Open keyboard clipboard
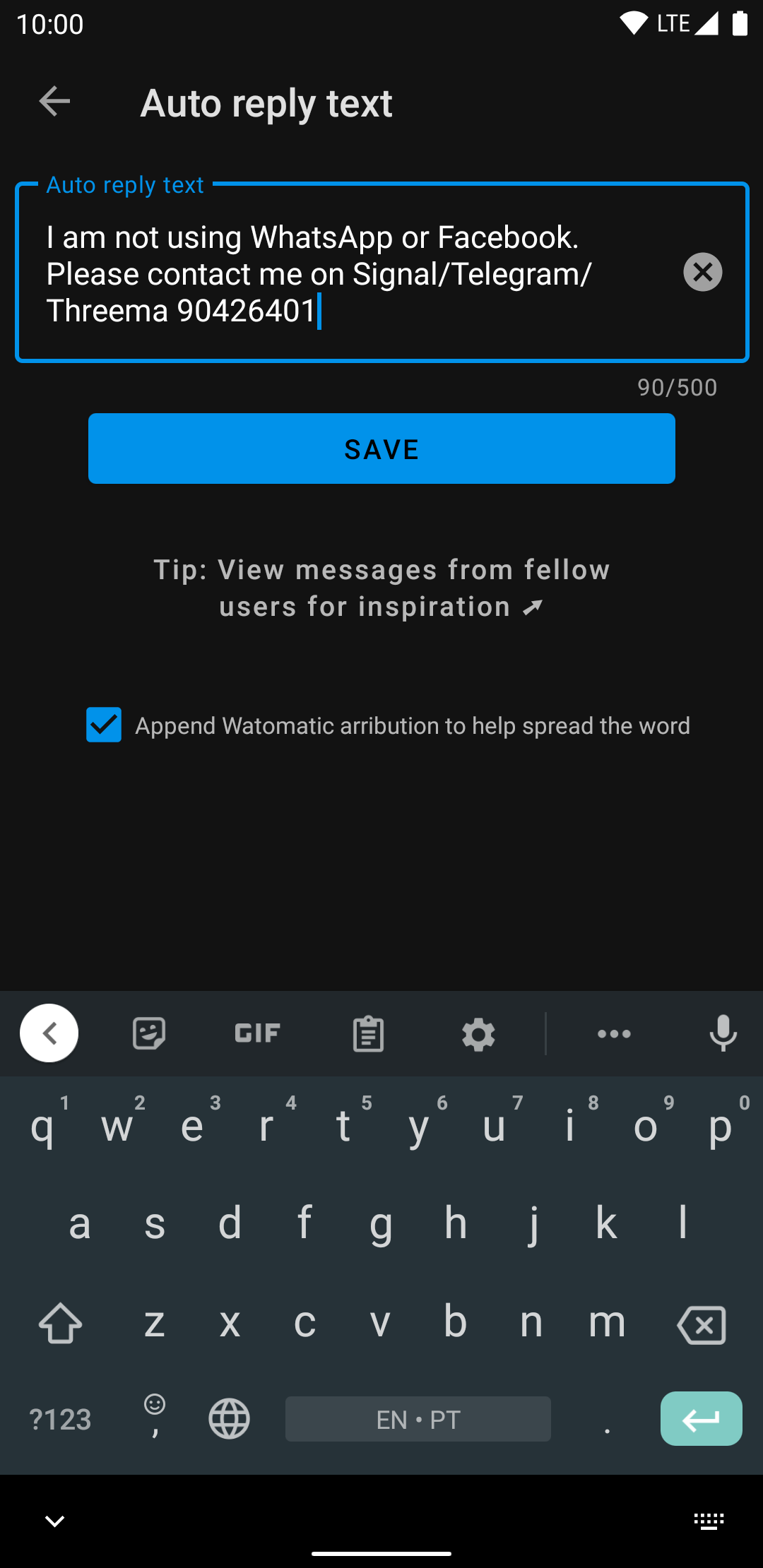 368,1034
